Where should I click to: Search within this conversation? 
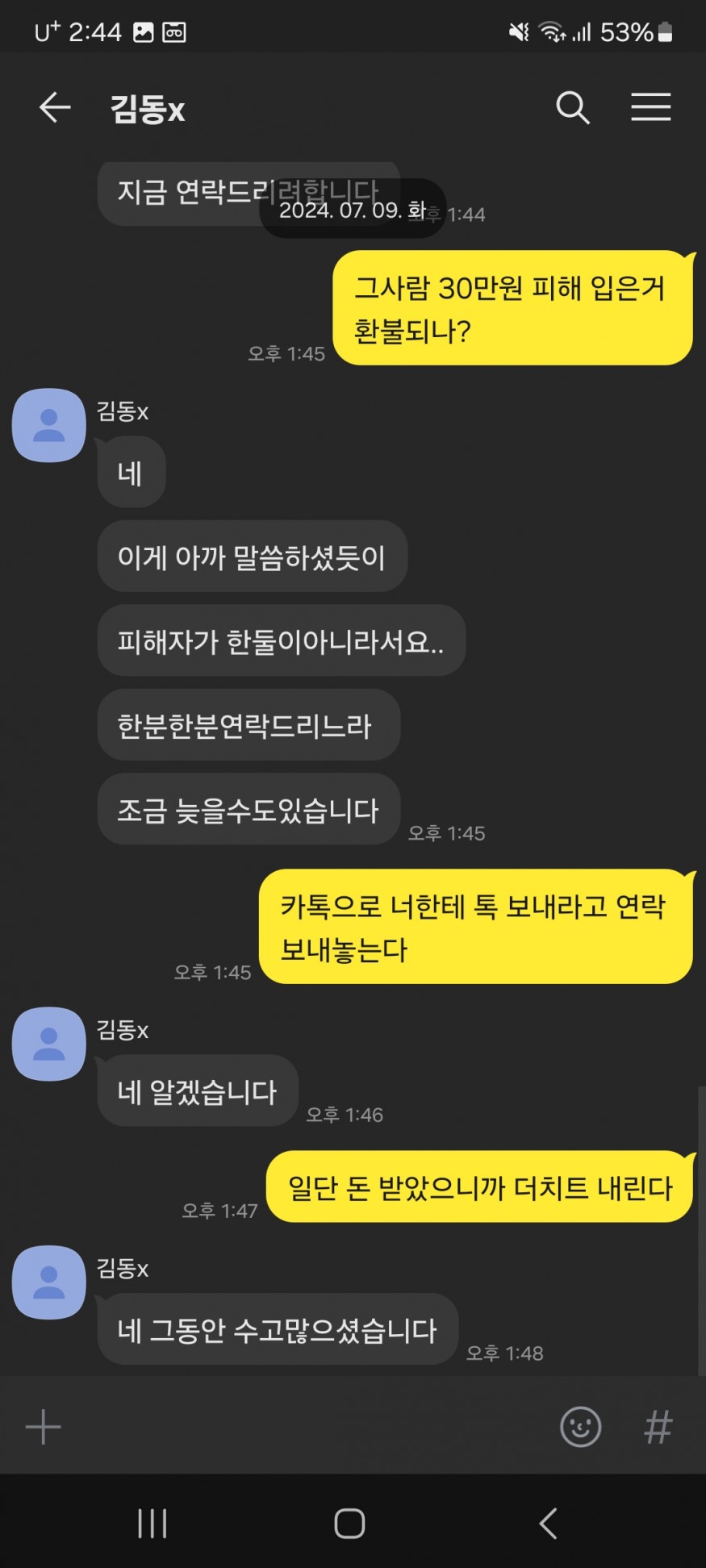[x=572, y=107]
